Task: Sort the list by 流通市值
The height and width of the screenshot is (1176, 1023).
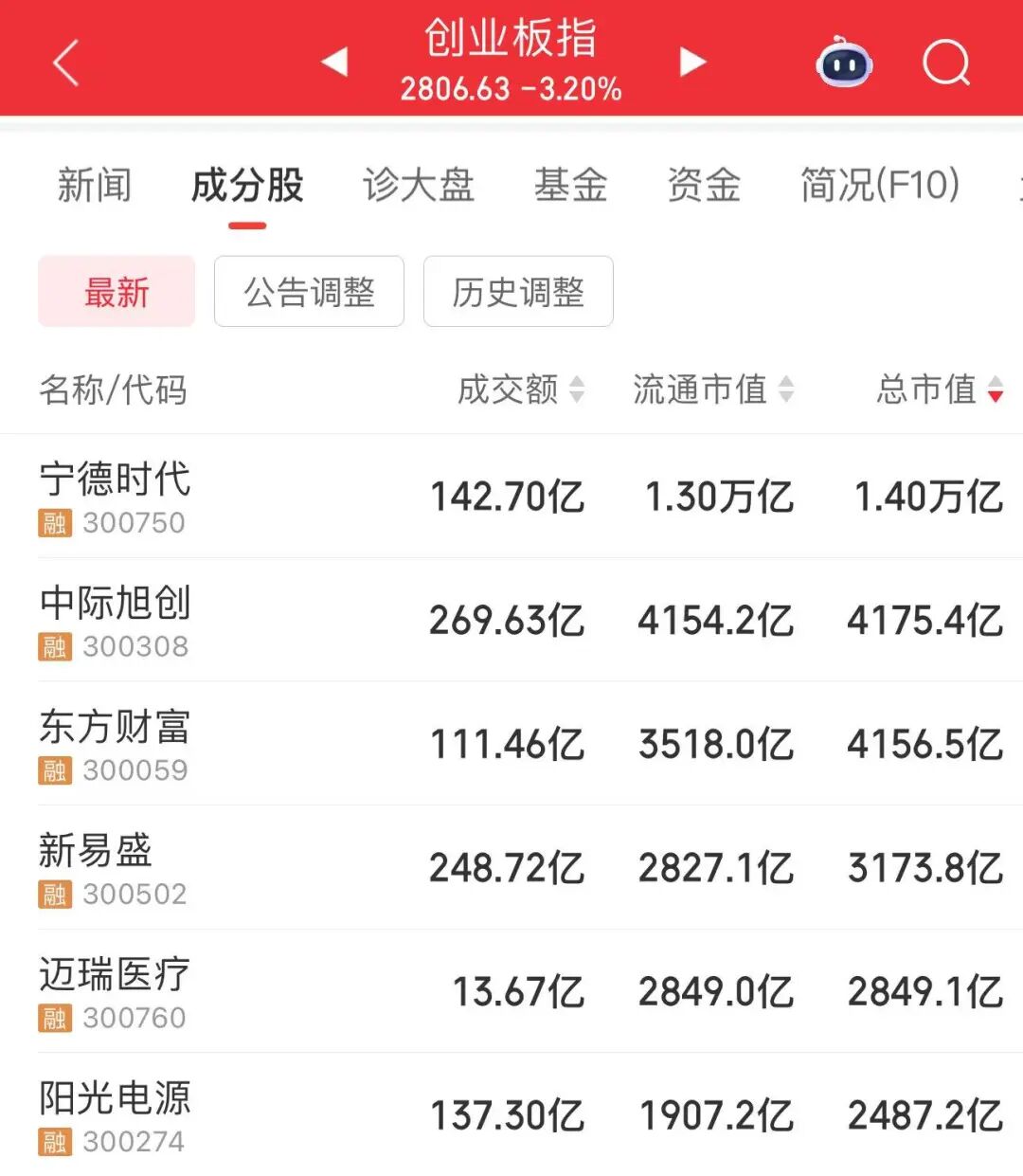Action: (x=712, y=389)
